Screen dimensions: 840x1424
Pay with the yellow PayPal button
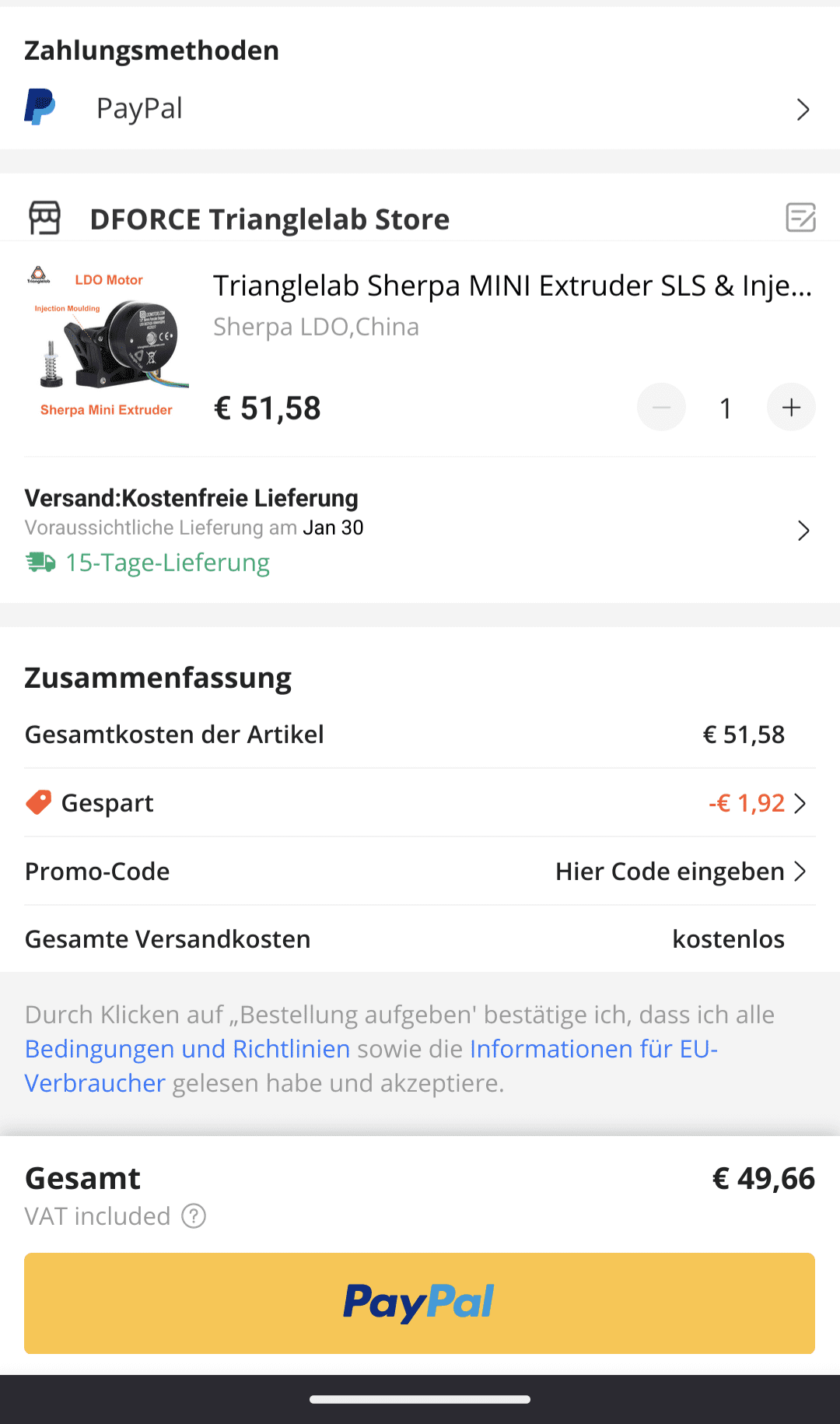[x=419, y=1303]
